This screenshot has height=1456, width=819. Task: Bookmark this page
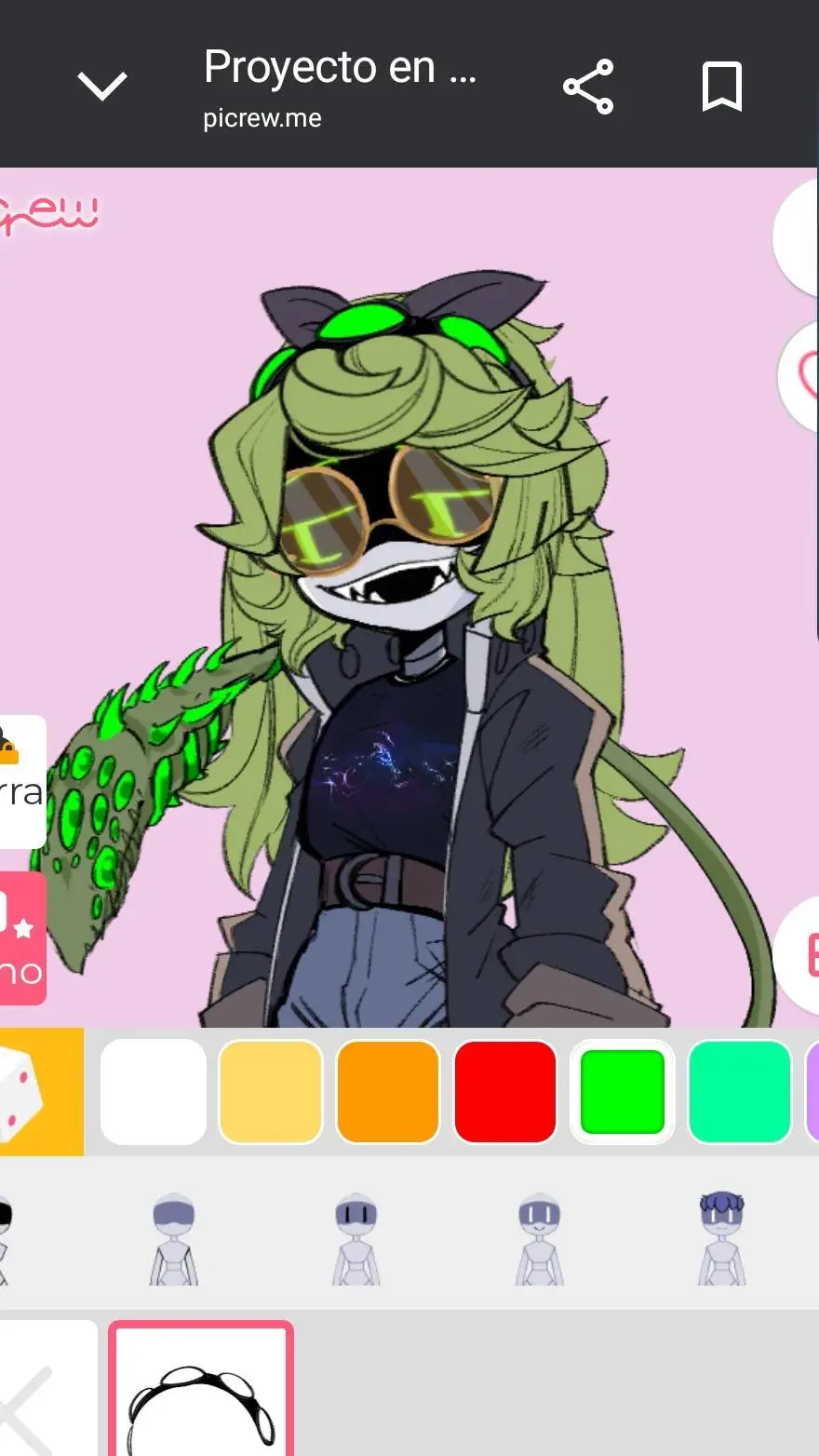[x=721, y=87]
